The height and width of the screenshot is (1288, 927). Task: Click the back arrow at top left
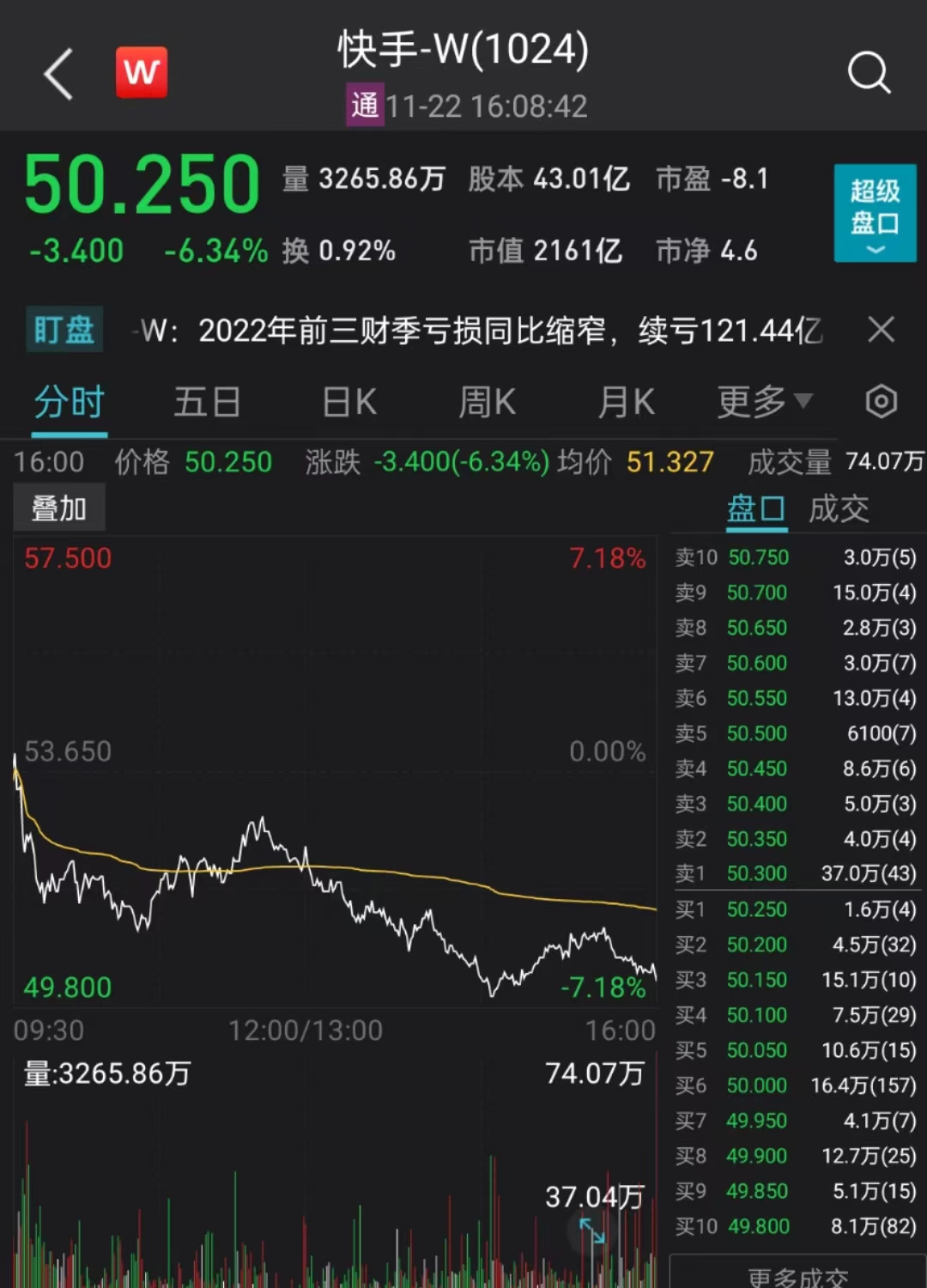(58, 73)
